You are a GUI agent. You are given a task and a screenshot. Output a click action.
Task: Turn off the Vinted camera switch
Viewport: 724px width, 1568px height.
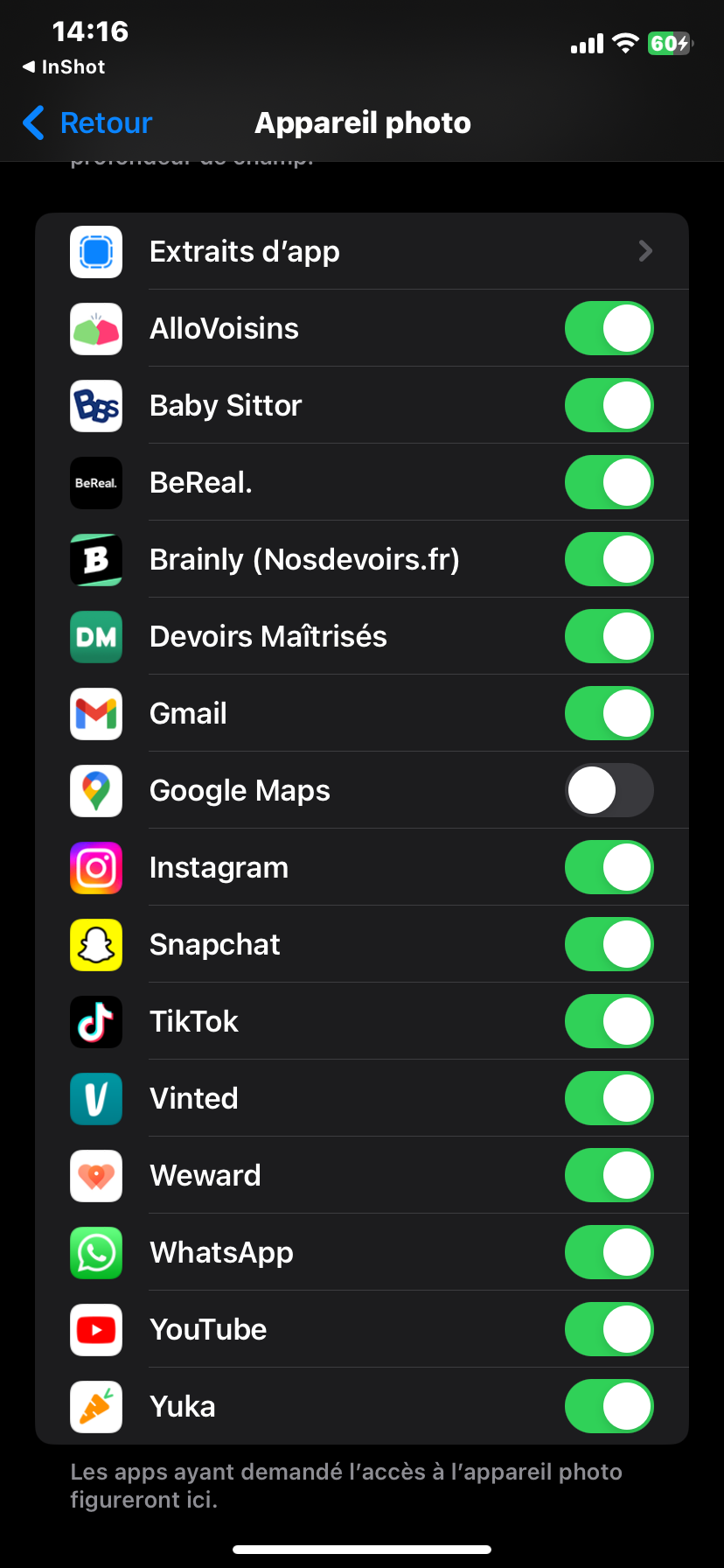[609, 1099]
